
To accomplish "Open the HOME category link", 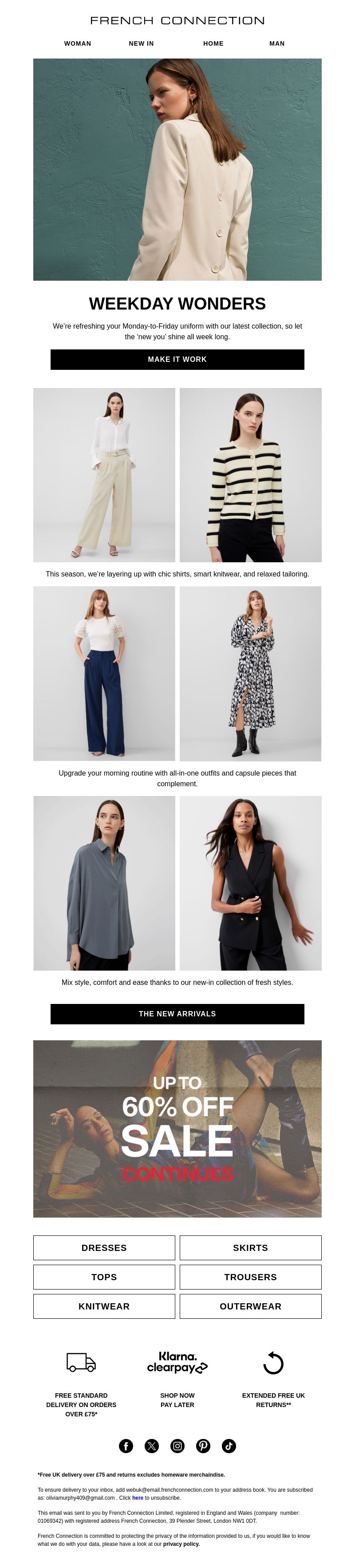I will point(213,43).
